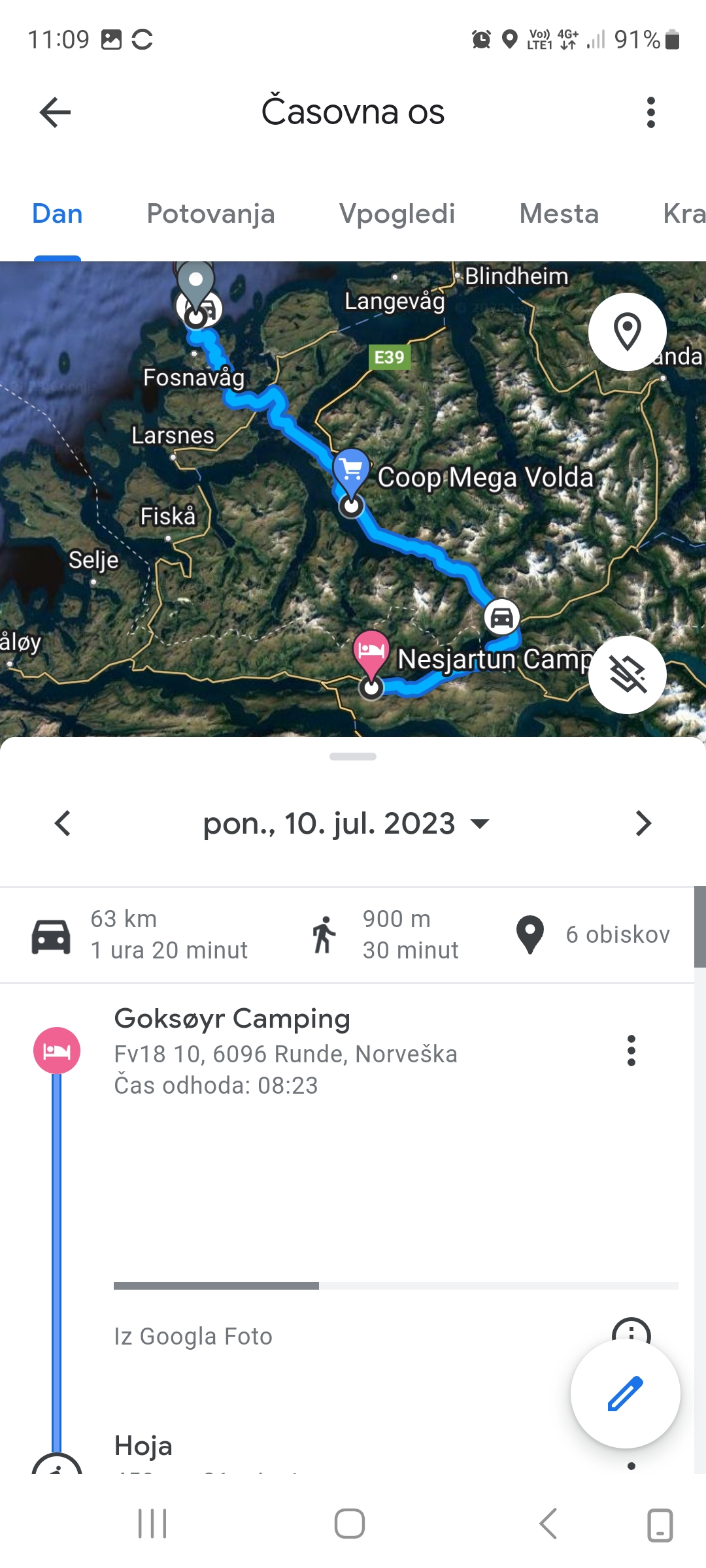Open options for Goksøyr Camping
This screenshot has height=1568, width=706.
pos(631,1051)
